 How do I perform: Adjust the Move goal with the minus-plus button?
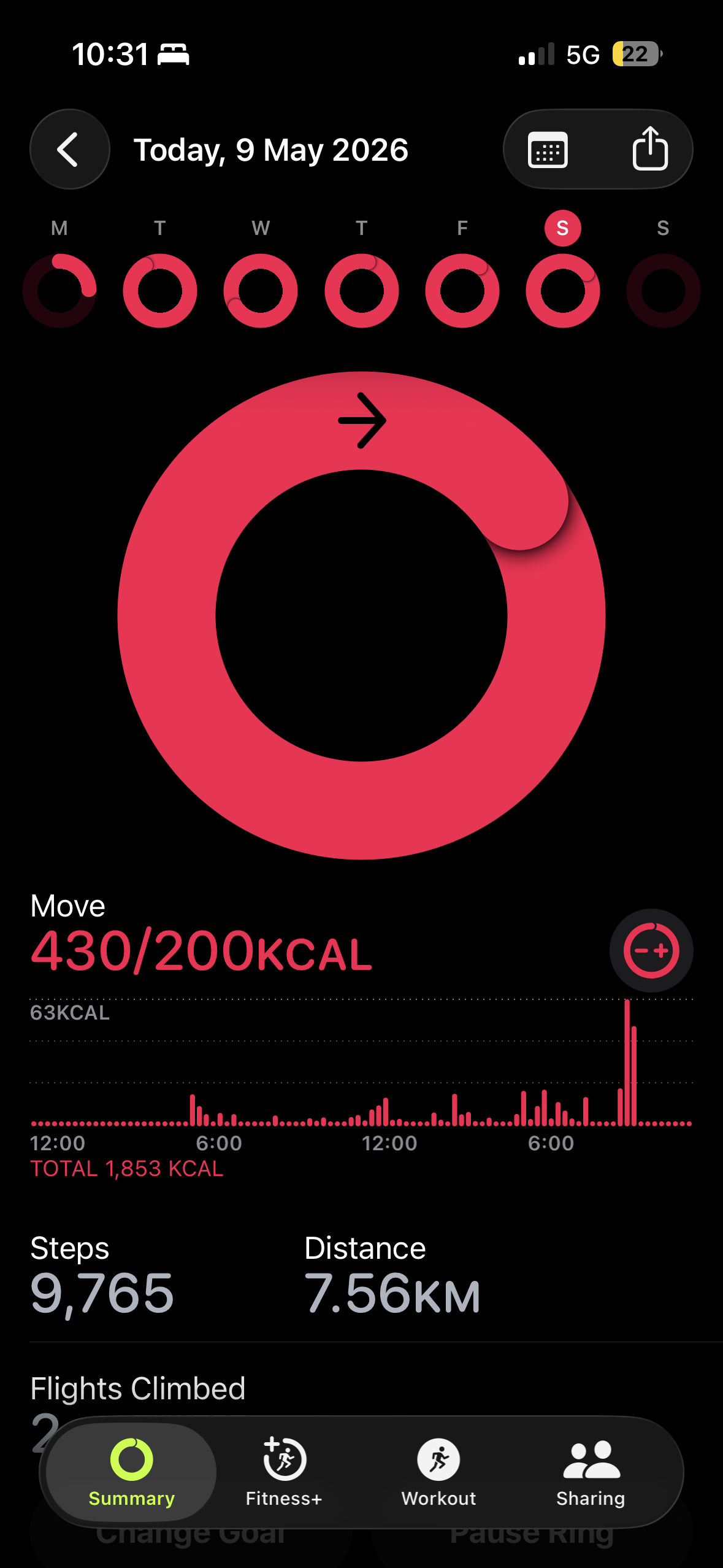click(x=651, y=950)
